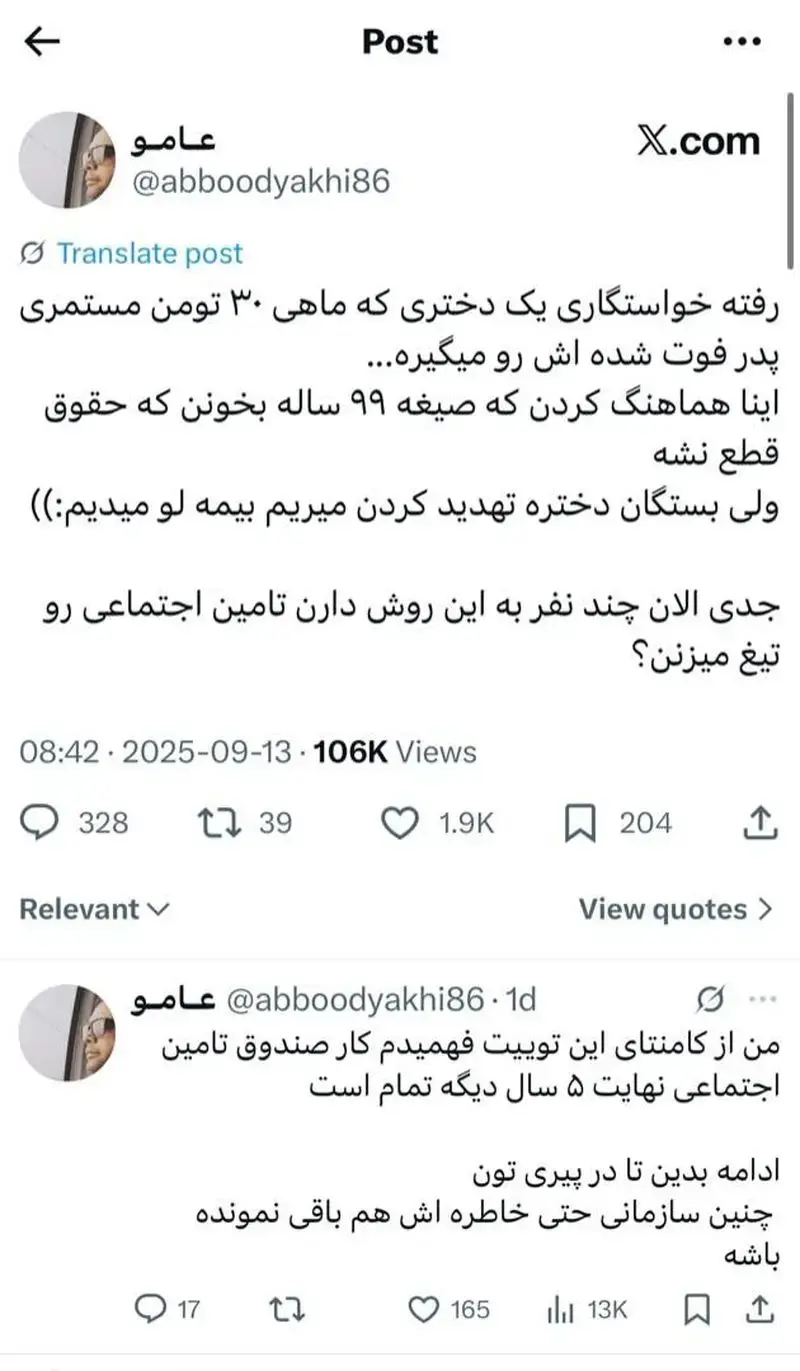
Task: Like the reply with 165 likes
Action: click(x=425, y=1308)
